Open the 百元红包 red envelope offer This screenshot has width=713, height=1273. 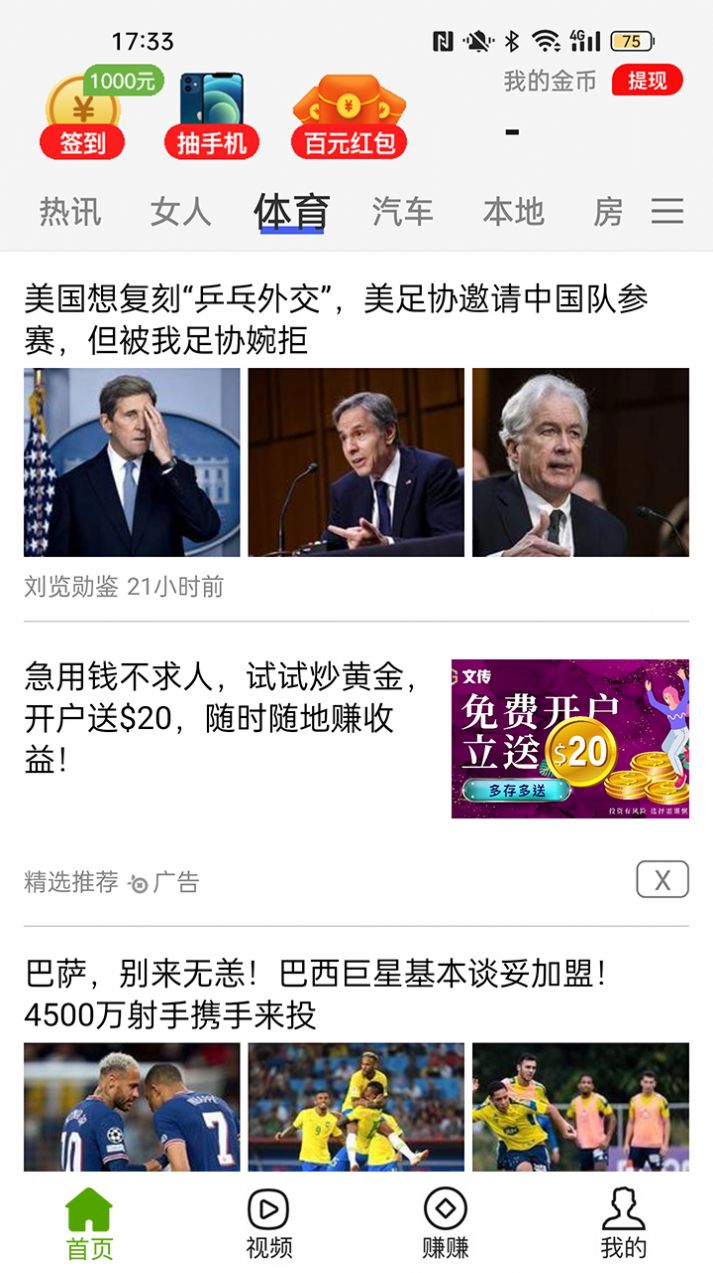[349, 118]
